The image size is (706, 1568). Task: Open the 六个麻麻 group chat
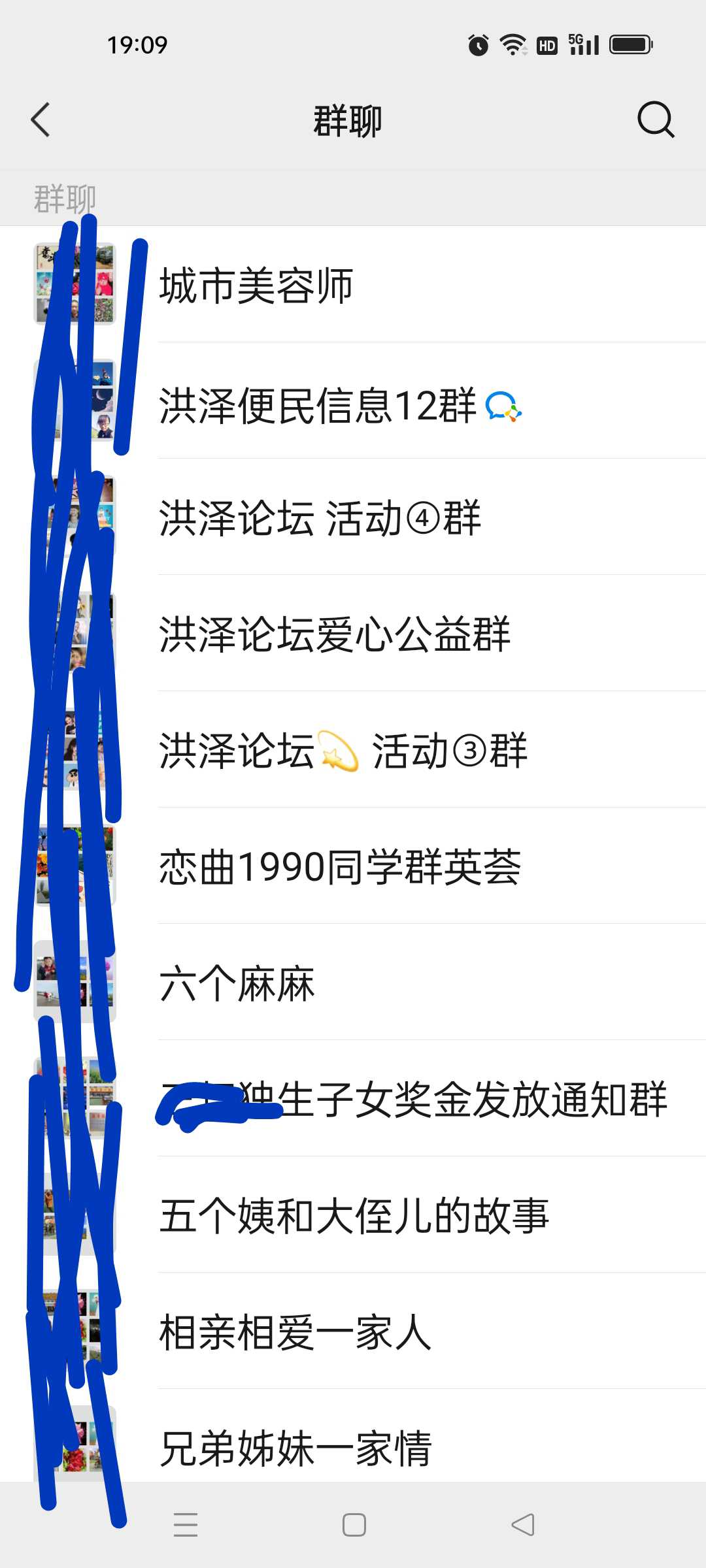pos(353,982)
